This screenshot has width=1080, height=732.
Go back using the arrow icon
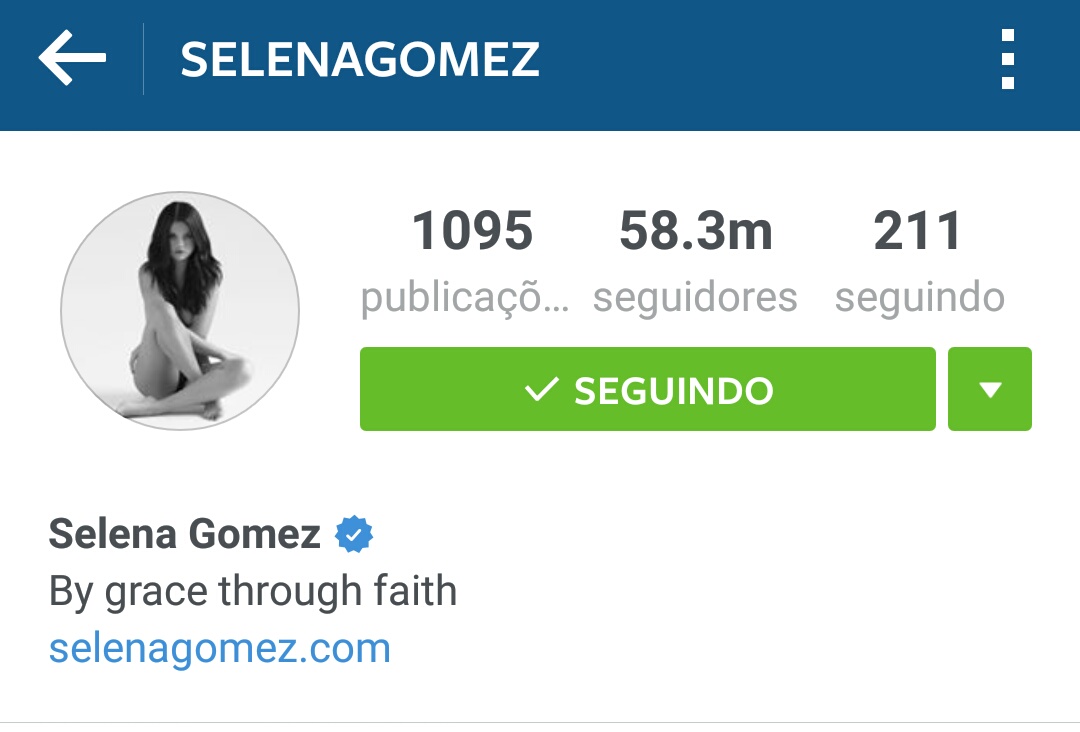(x=72, y=59)
